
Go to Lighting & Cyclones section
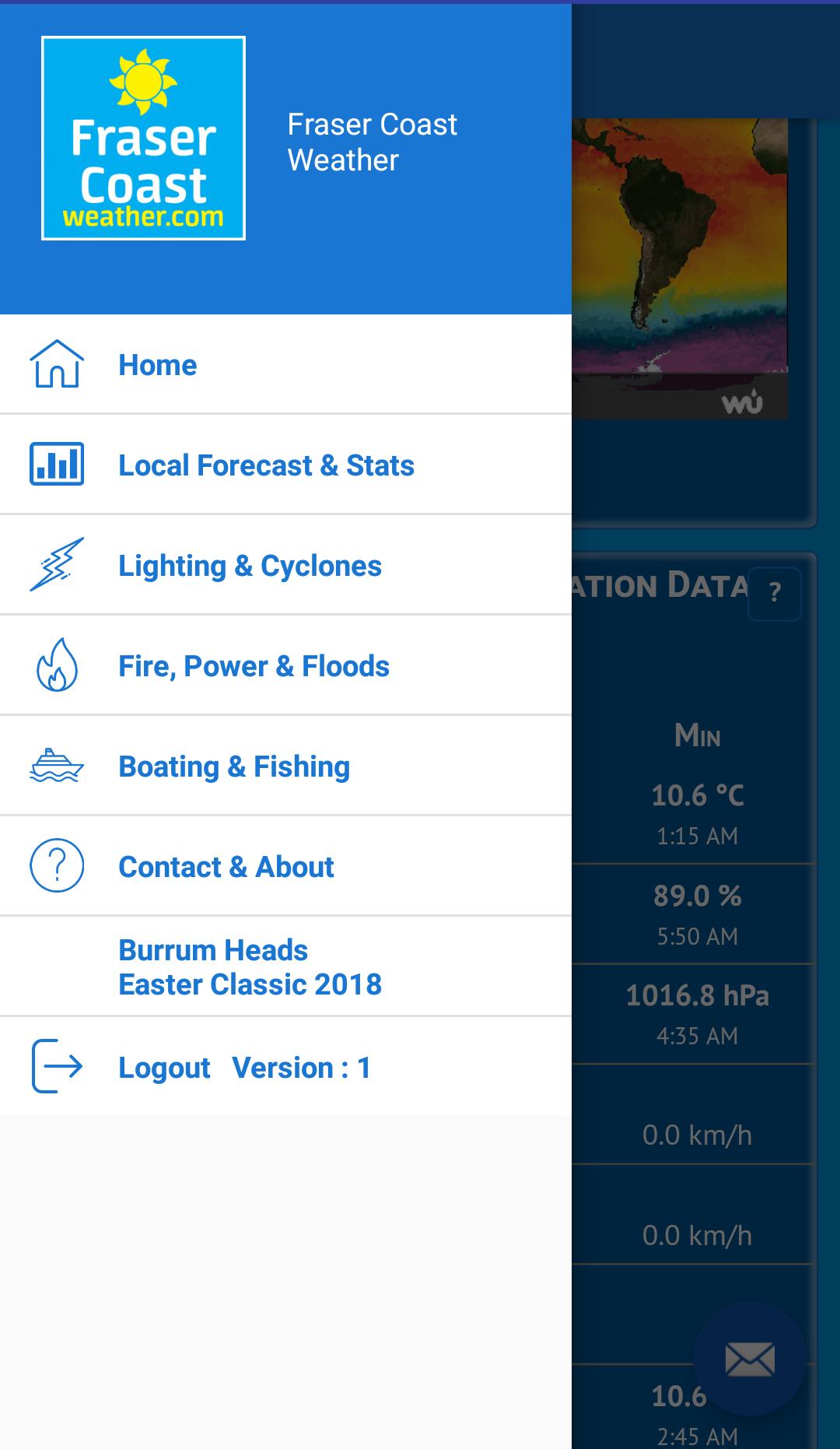coord(250,565)
